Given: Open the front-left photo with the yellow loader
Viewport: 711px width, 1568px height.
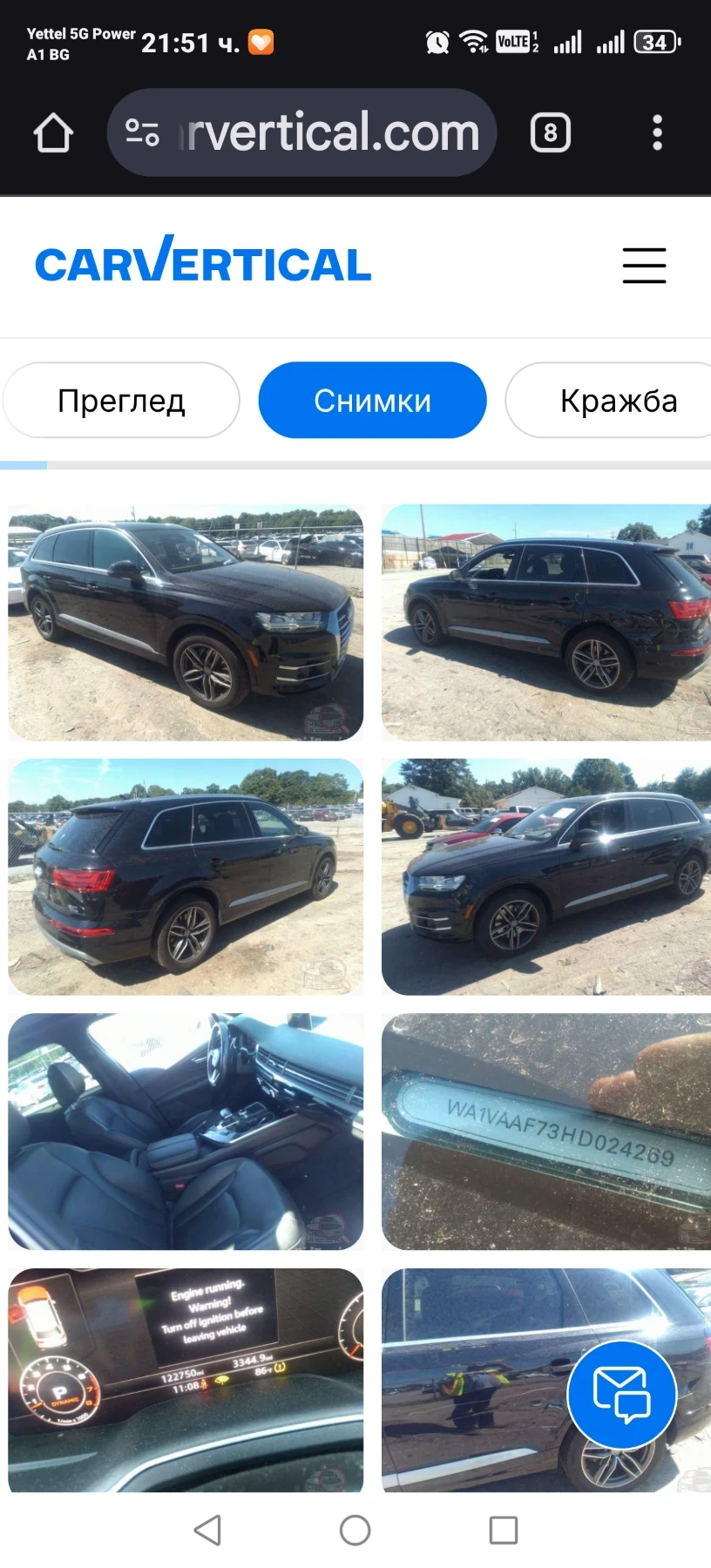Looking at the screenshot, I should point(545,876).
